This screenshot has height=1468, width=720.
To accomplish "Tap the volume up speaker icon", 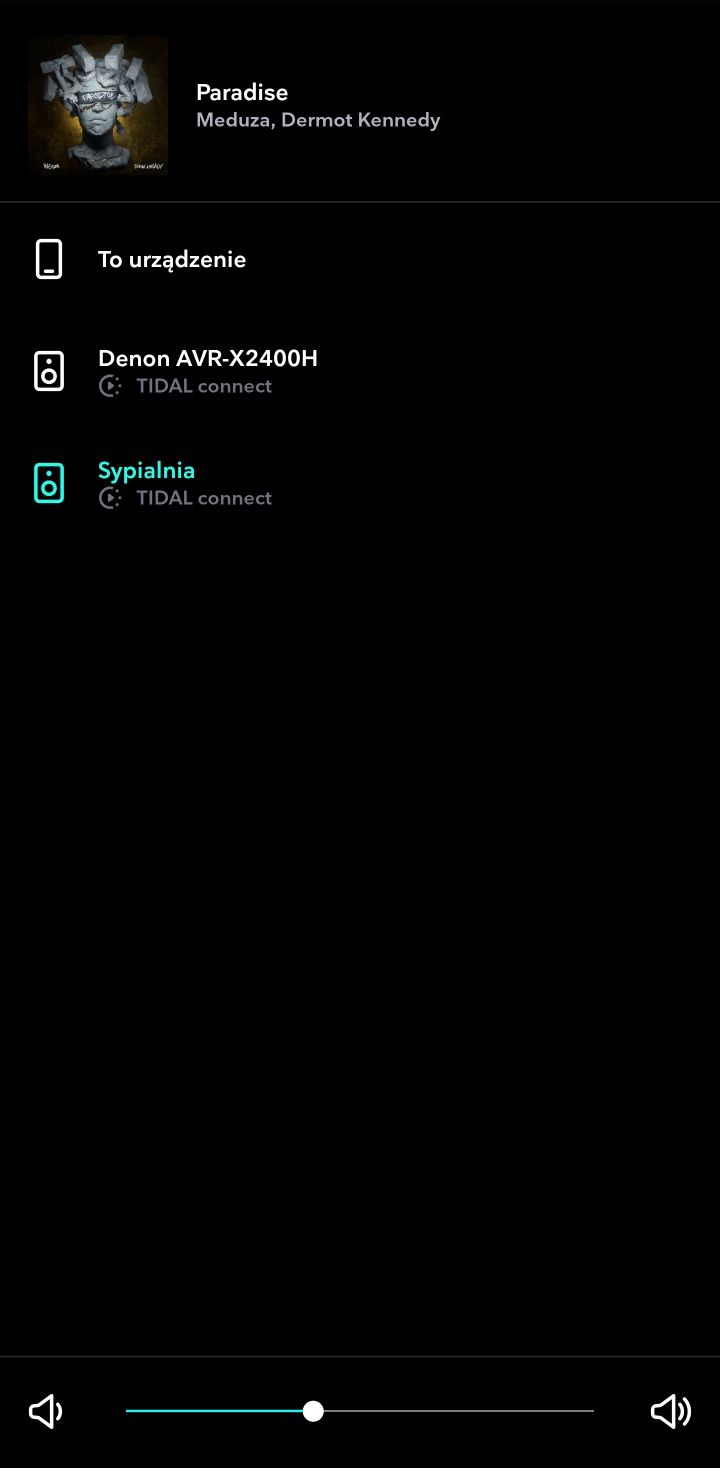I will 670,1411.
